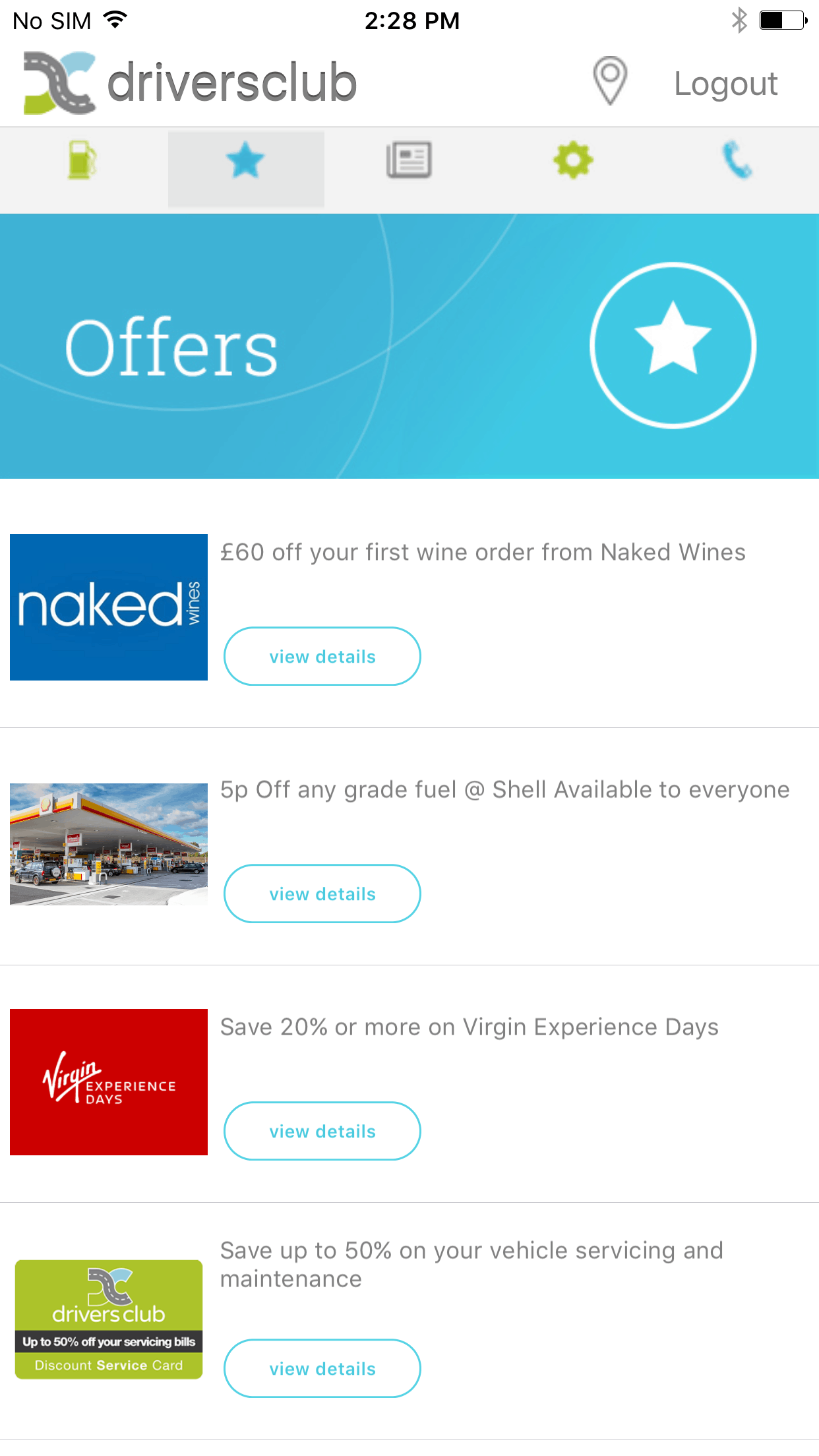This screenshot has width=819, height=1456.
Task: Open the location pin icon
Action: [610, 81]
